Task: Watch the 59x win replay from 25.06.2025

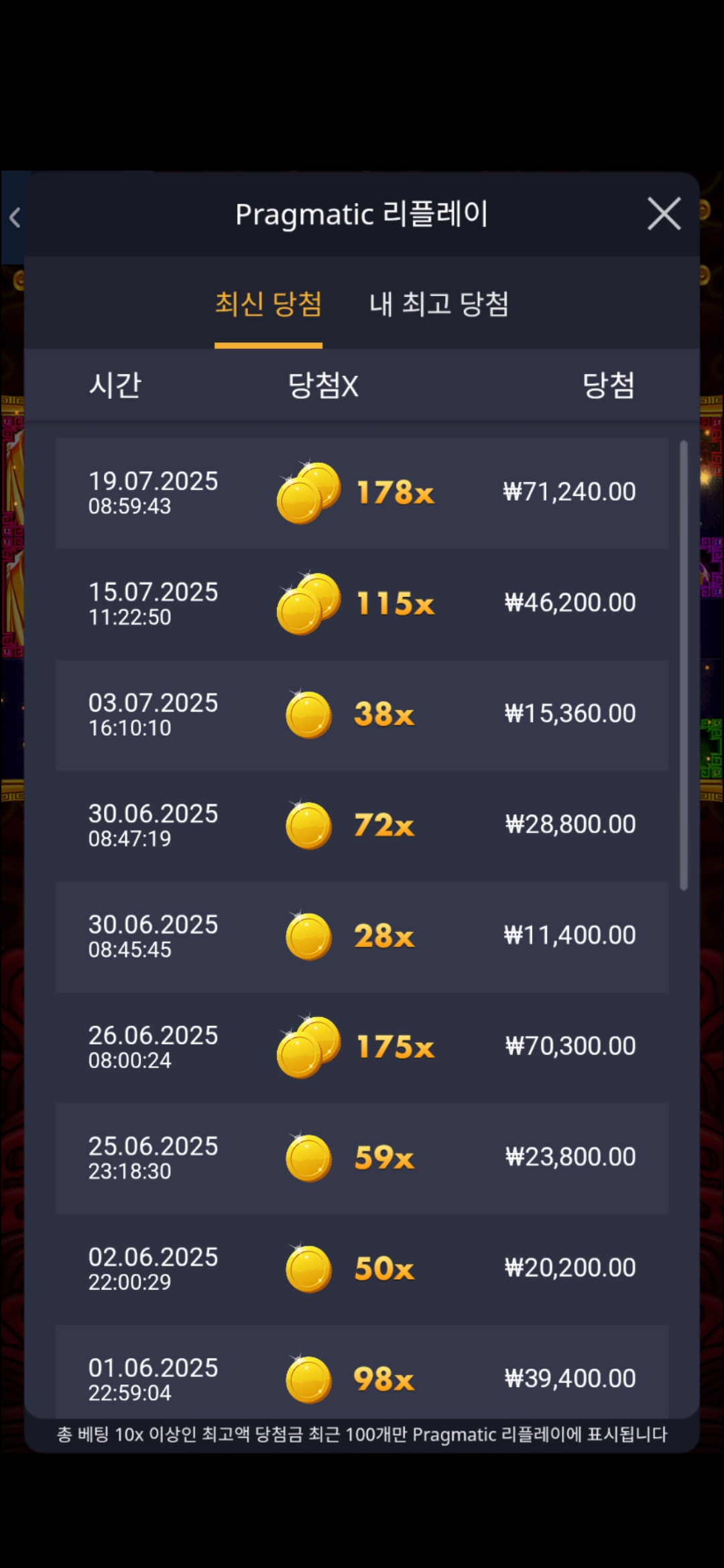Action: point(361,1158)
